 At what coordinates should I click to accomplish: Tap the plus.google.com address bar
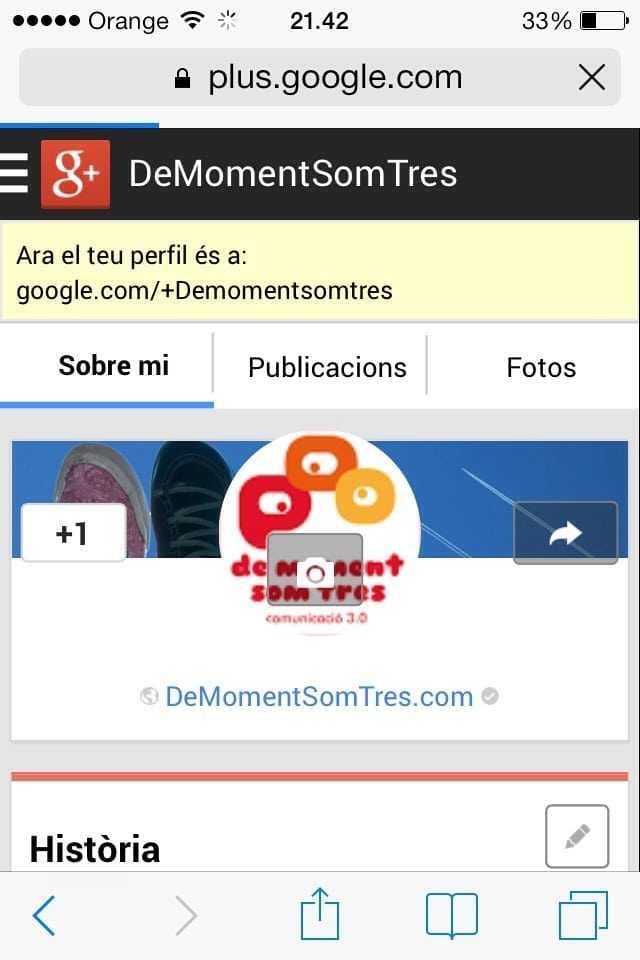pyautogui.click(x=320, y=77)
